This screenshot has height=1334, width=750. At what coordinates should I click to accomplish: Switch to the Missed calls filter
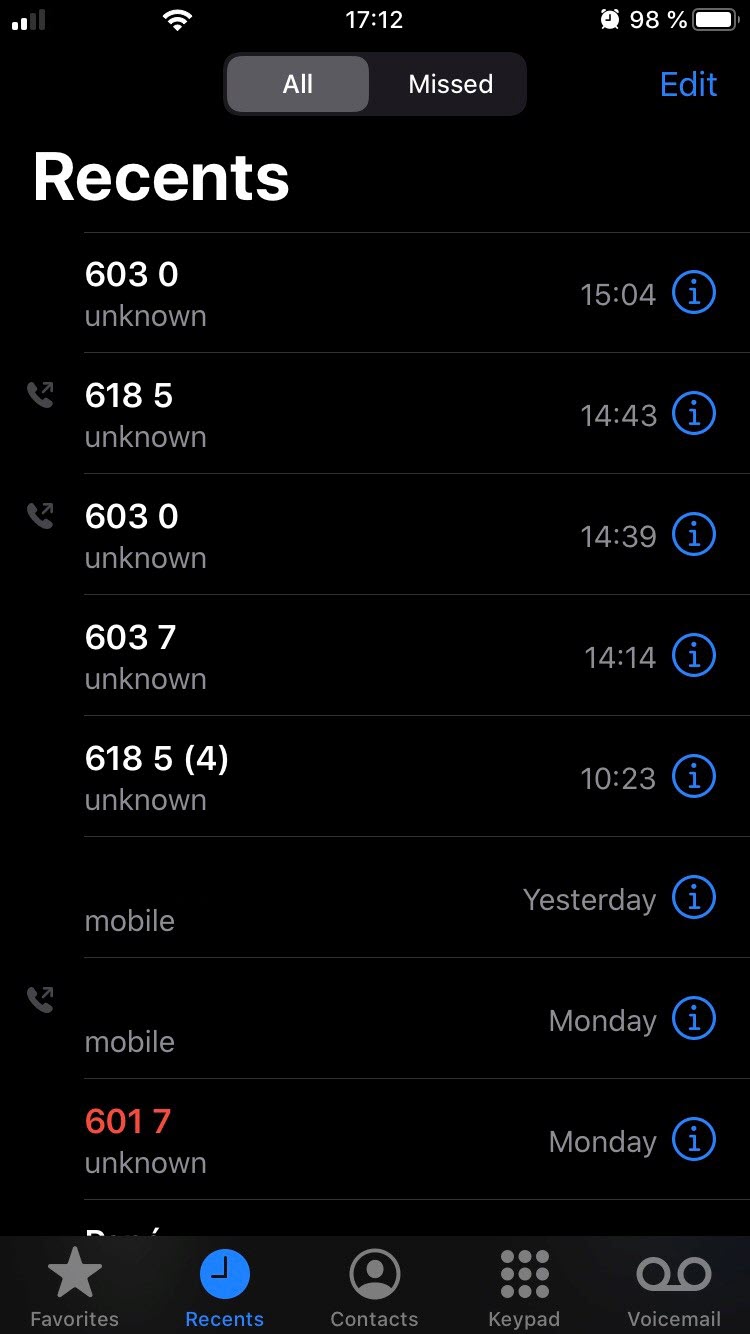pyautogui.click(x=450, y=84)
